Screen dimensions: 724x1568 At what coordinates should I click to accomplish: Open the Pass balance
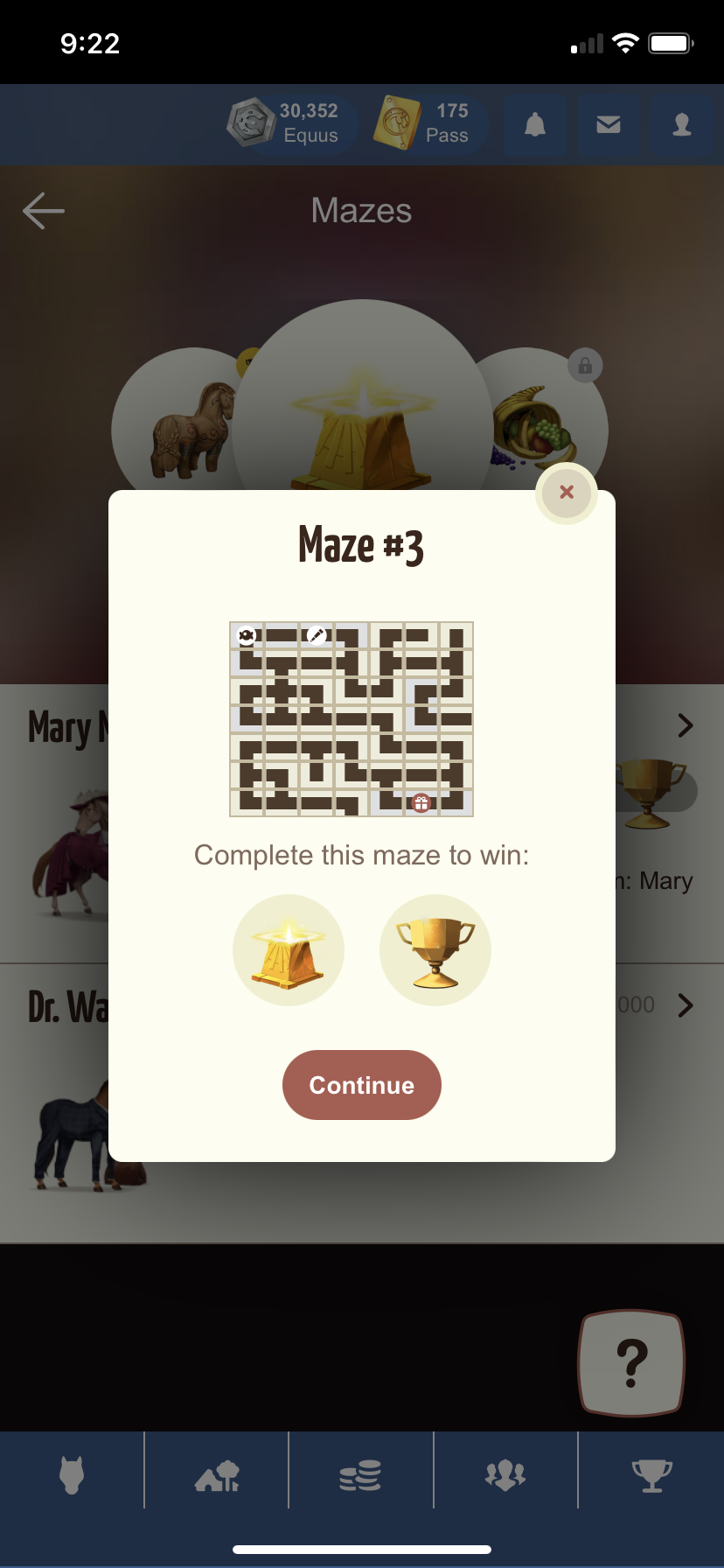tap(430, 123)
